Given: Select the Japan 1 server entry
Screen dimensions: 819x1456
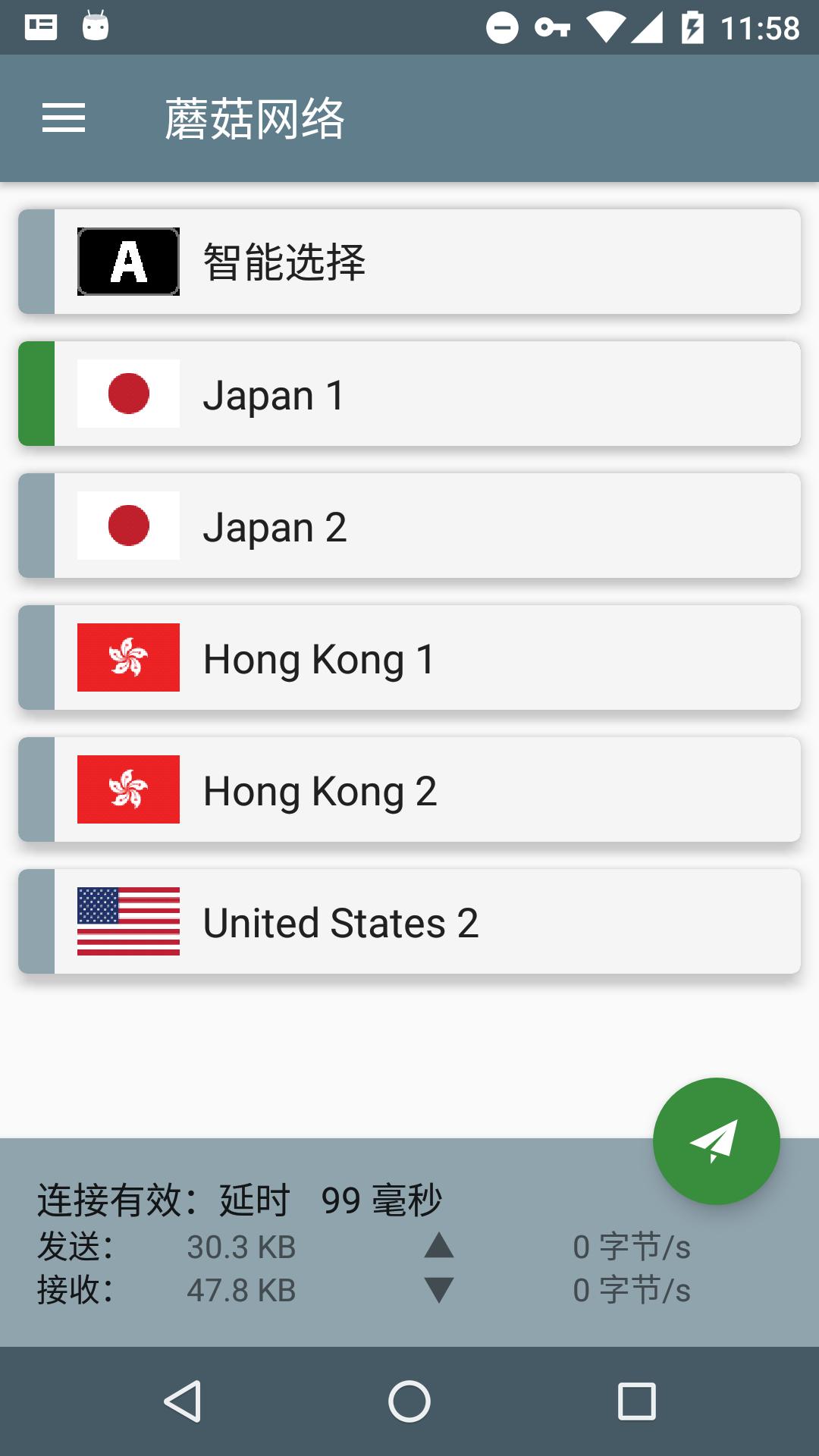Looking at the screenshot, I should coord(409,394).
